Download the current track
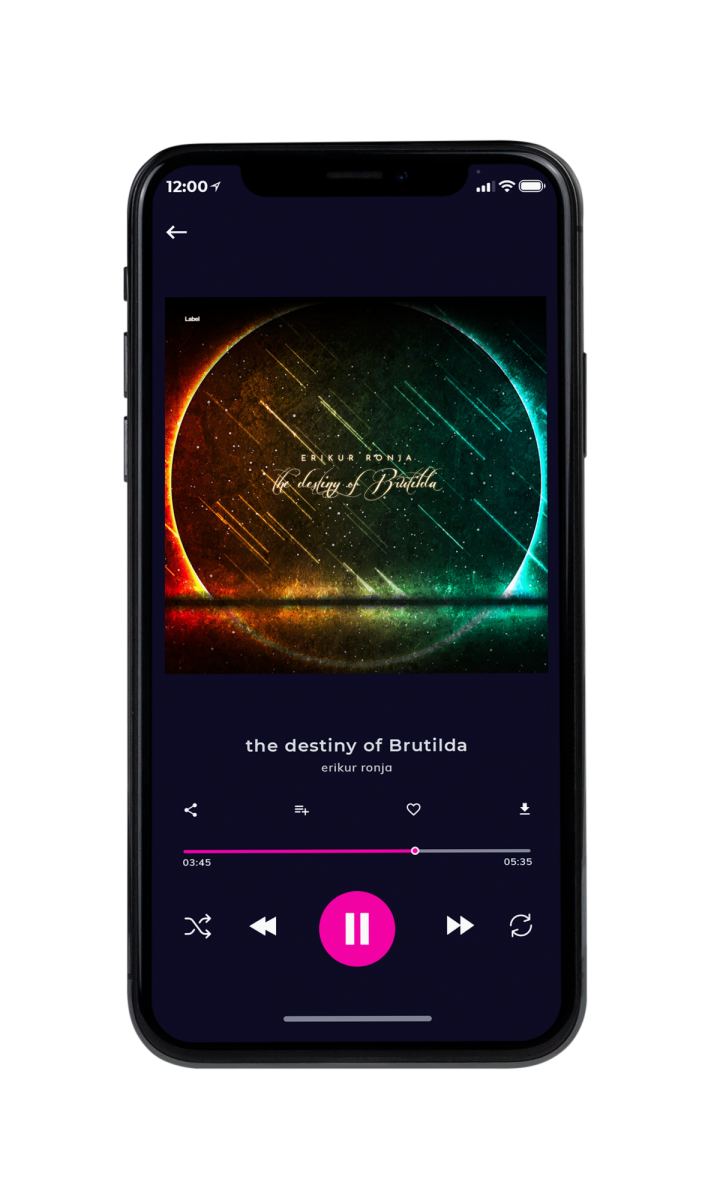Screen dimensions: 720x1200 tap(524, 809)
